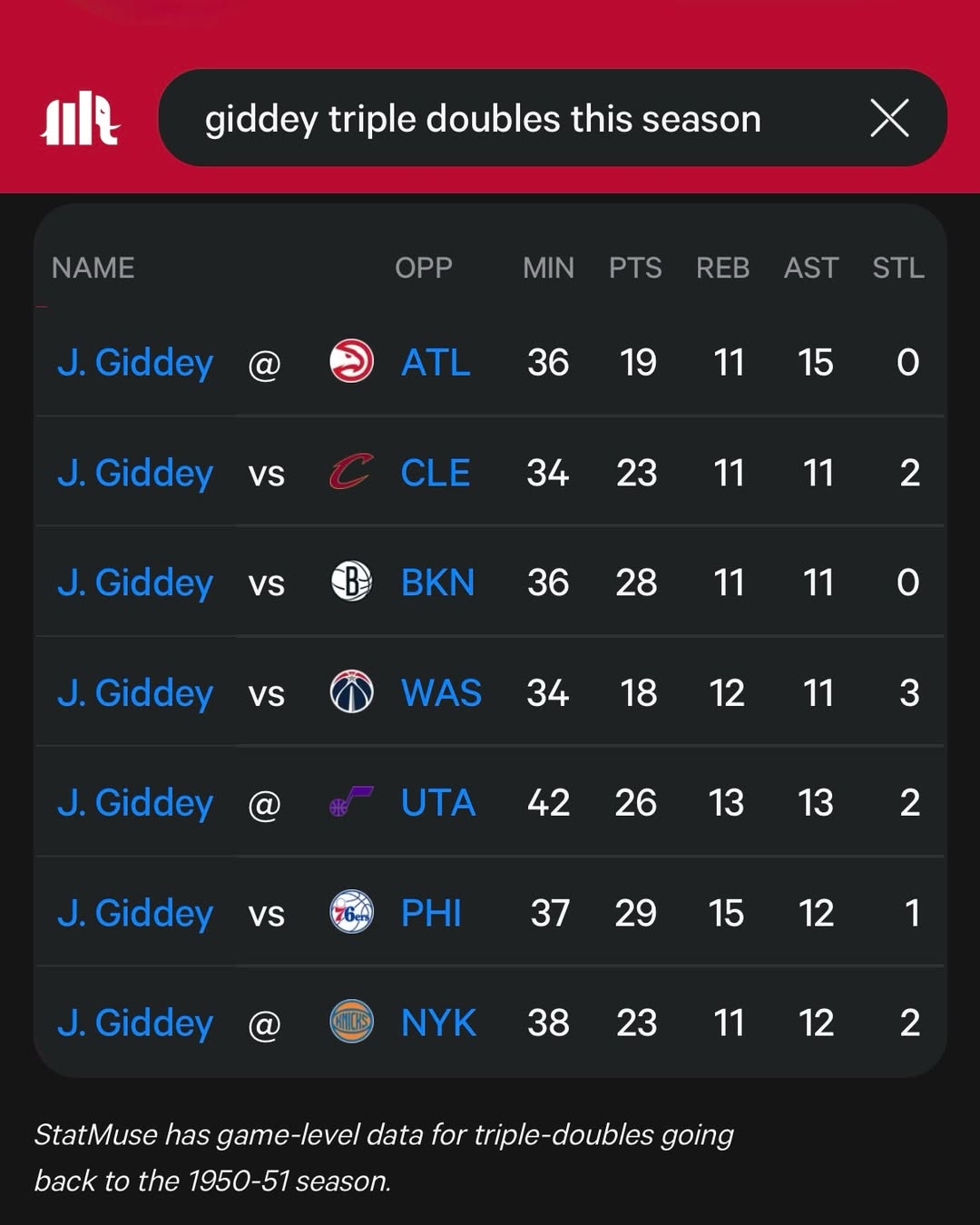
Task: View the BKN team page
Action: pos(437,583)
